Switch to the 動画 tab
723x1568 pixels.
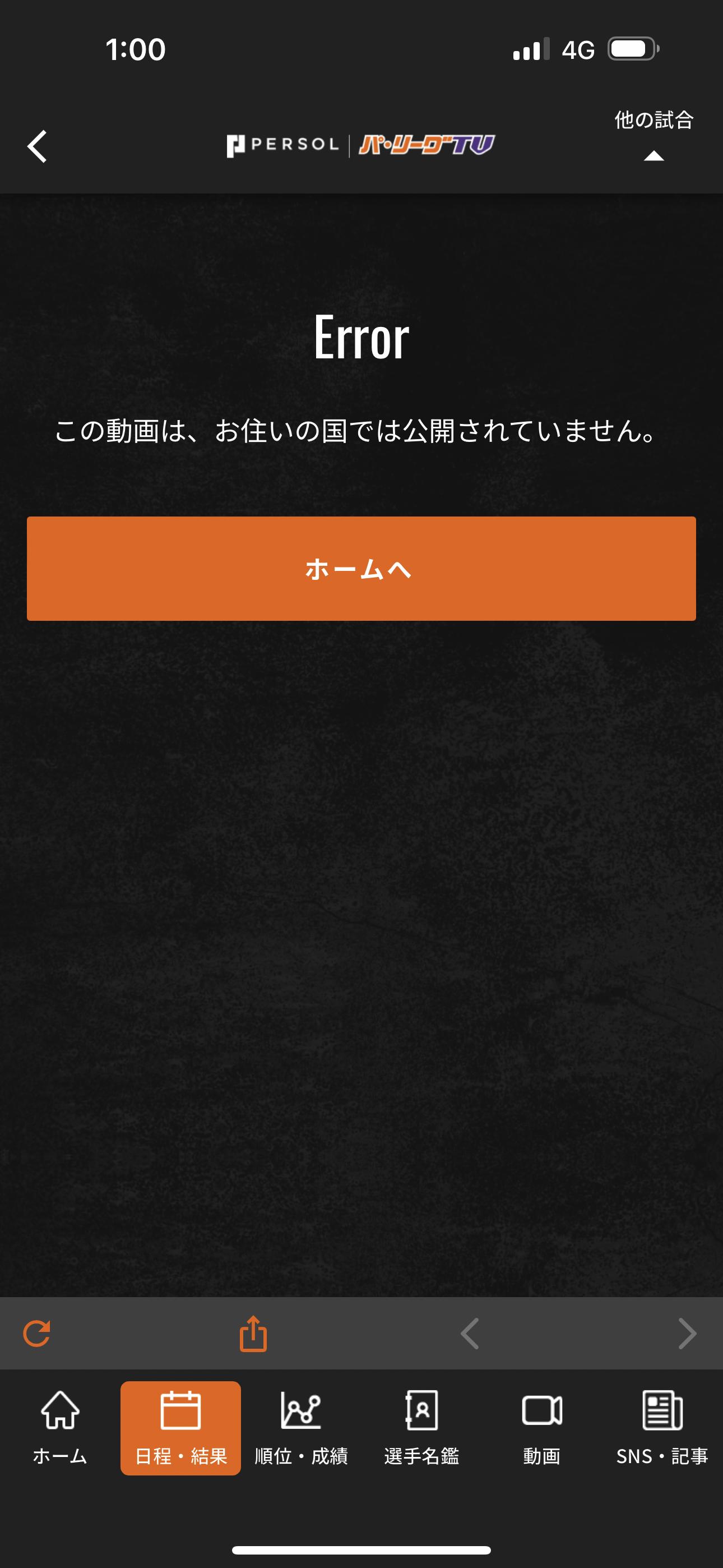tap(541, 1427)
